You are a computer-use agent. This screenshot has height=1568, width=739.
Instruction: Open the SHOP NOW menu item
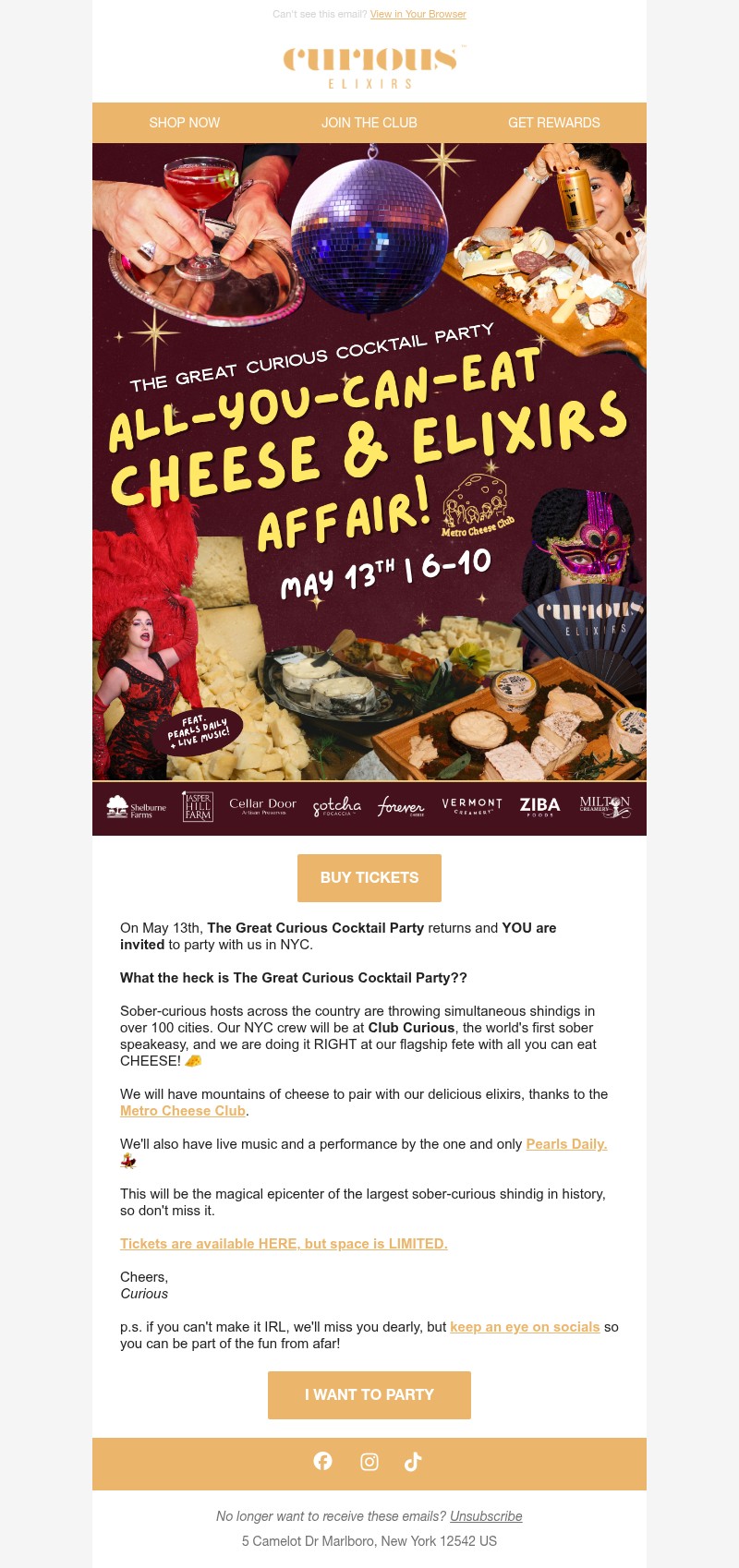coord(184,122)
